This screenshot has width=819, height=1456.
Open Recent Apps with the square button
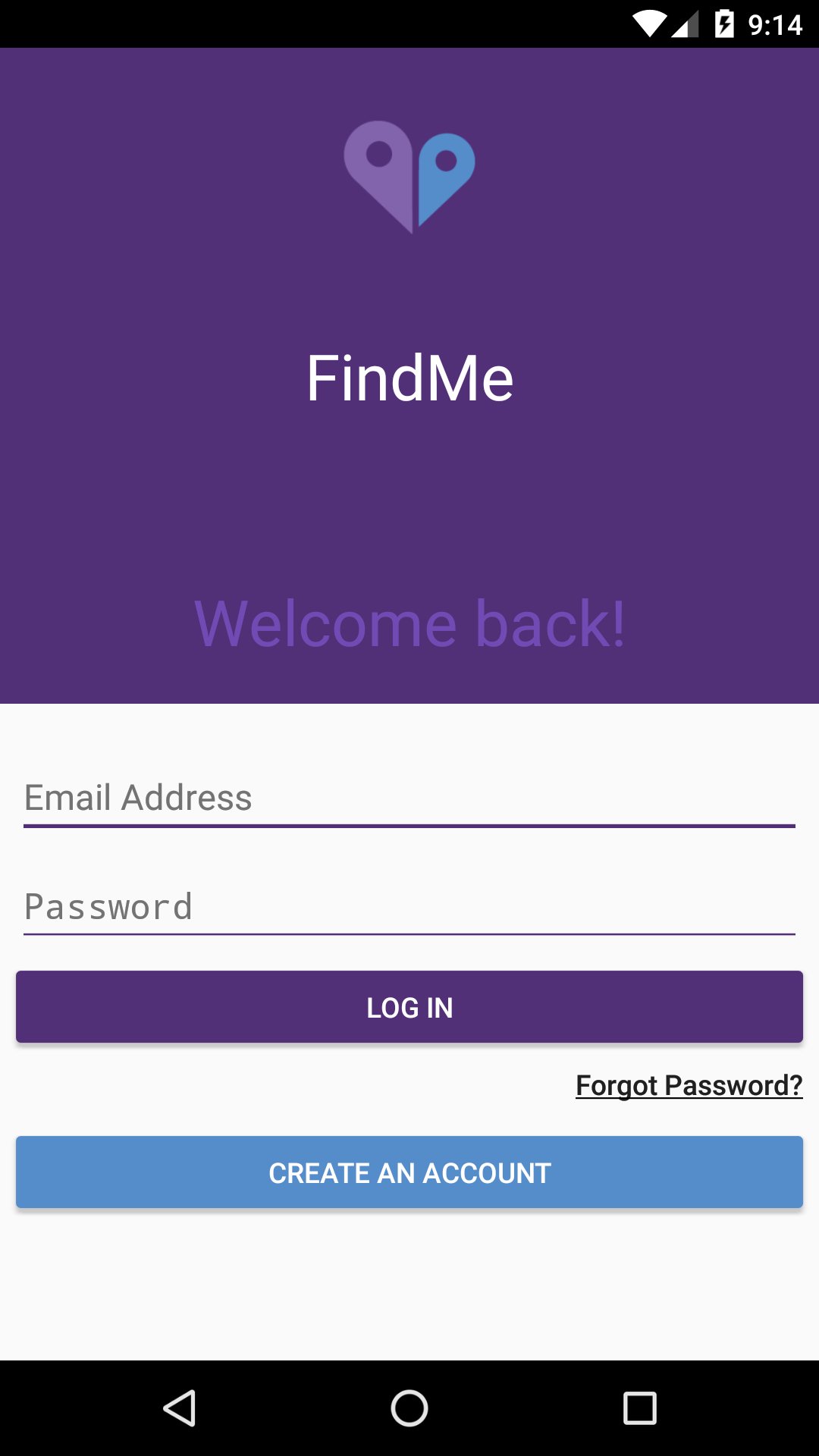click(641, 1407)
